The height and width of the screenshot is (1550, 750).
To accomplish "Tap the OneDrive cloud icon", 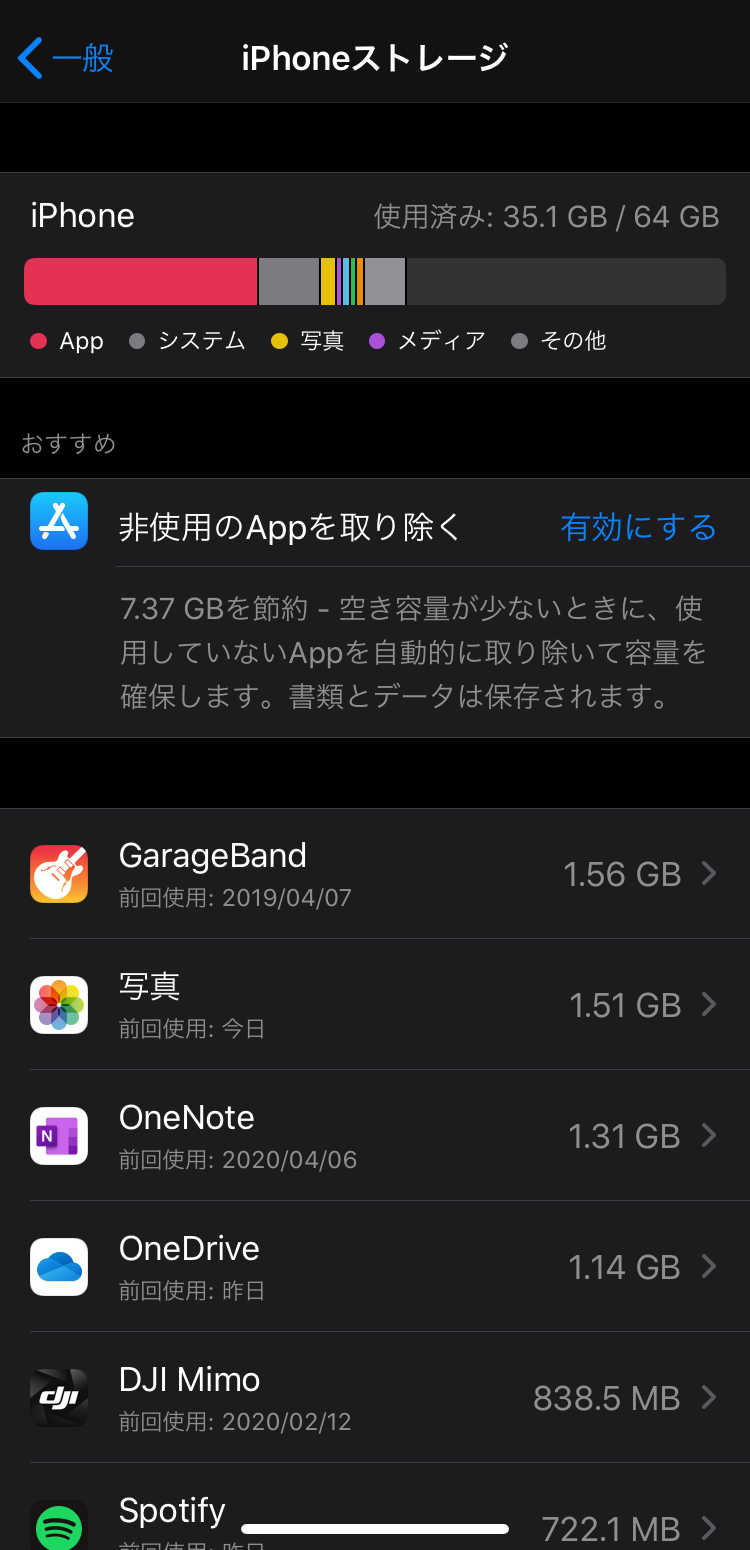I will click(x=59, y=1267).
